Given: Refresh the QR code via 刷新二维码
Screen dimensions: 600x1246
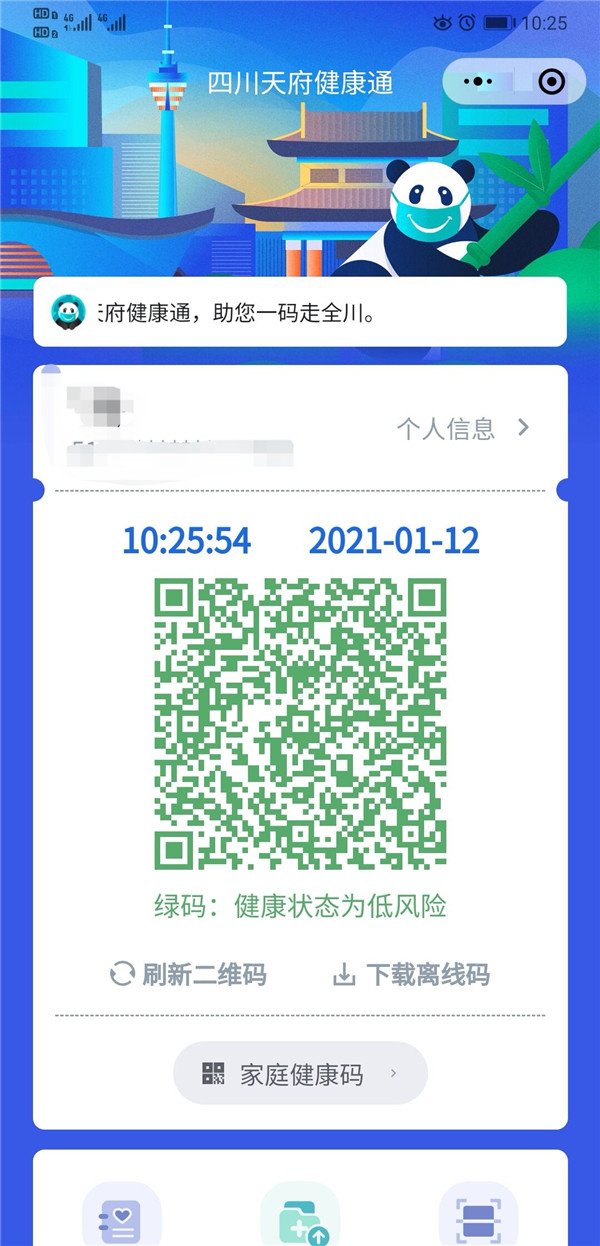Looking at the screenshot, I should 188,974.
